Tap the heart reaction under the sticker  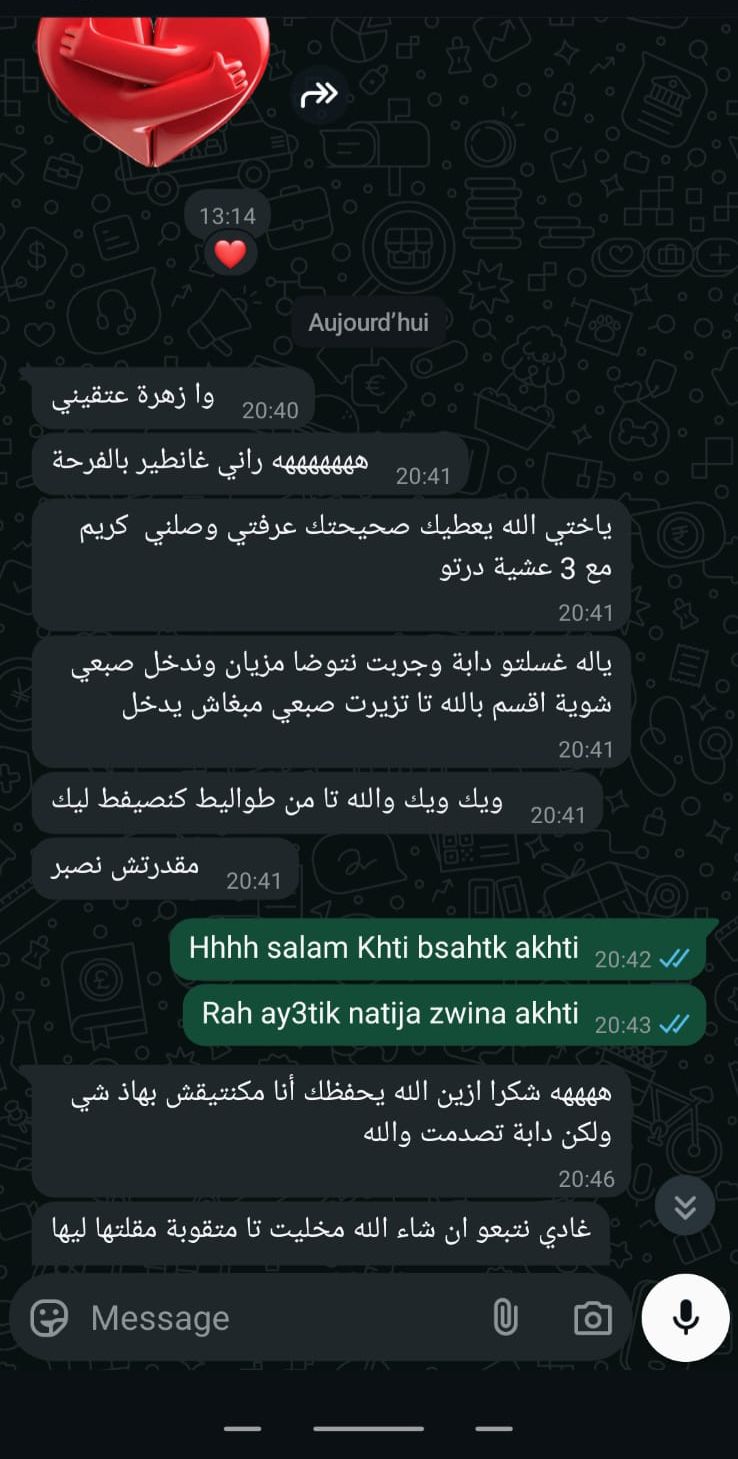(230, 254)
